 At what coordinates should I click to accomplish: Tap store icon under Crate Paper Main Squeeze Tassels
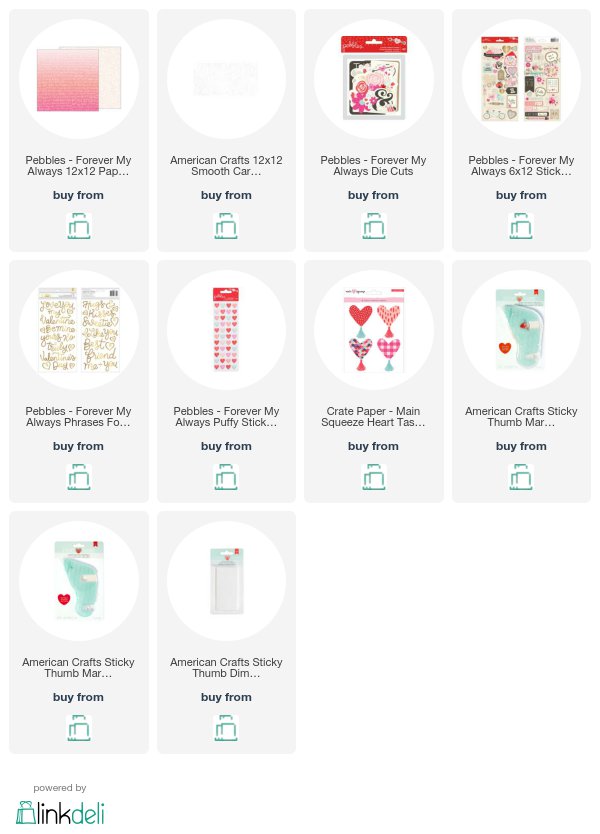[373, 477]
